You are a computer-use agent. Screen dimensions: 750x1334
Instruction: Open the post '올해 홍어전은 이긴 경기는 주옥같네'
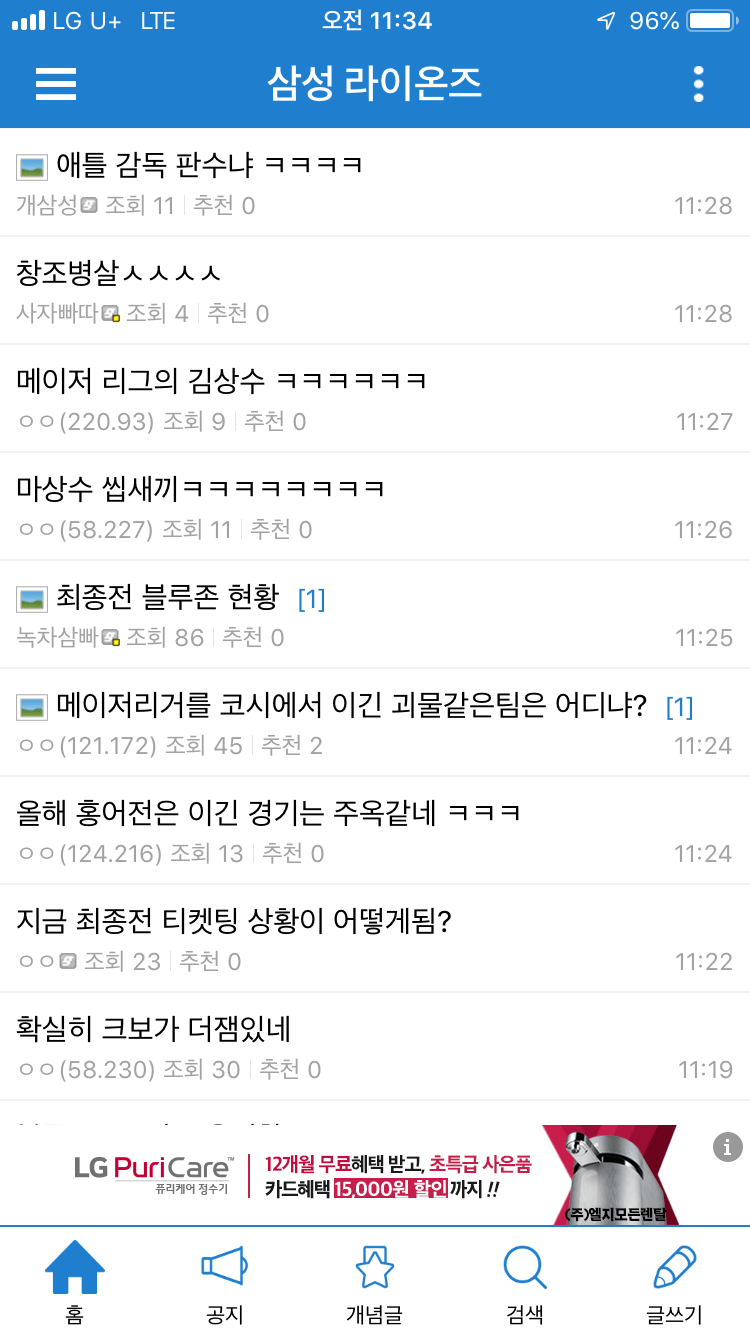269,814
